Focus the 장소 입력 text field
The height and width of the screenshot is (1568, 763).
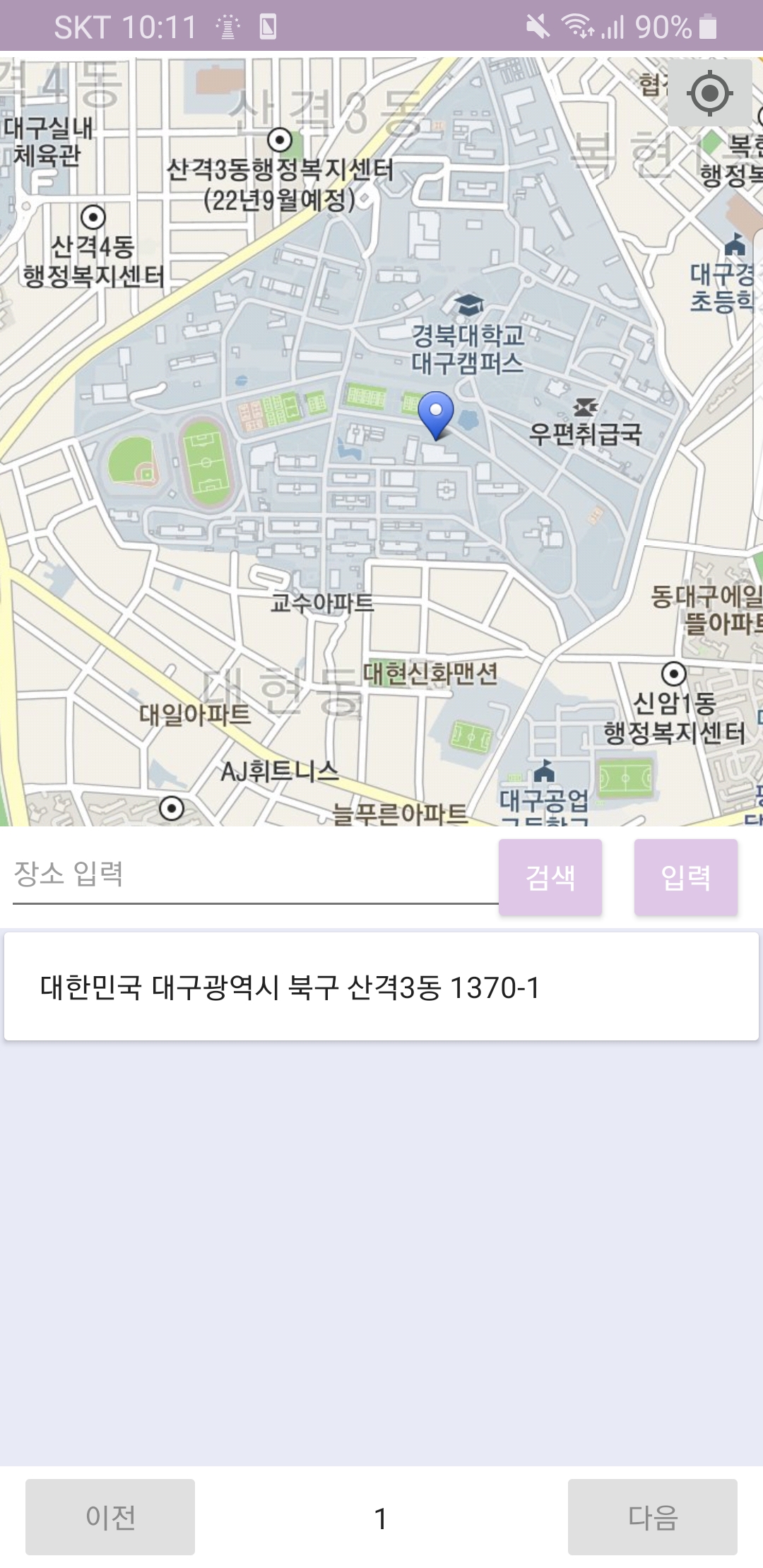254,874
